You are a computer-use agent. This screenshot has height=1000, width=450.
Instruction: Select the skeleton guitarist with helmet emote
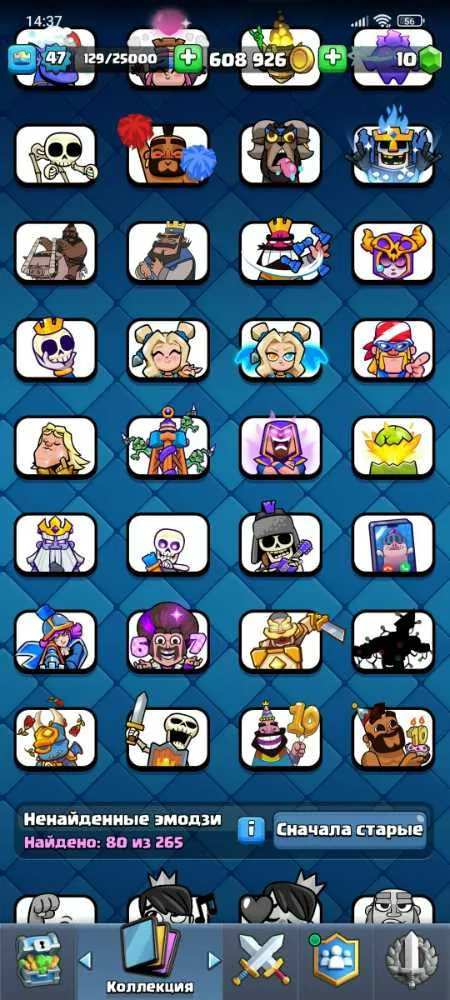281,539
